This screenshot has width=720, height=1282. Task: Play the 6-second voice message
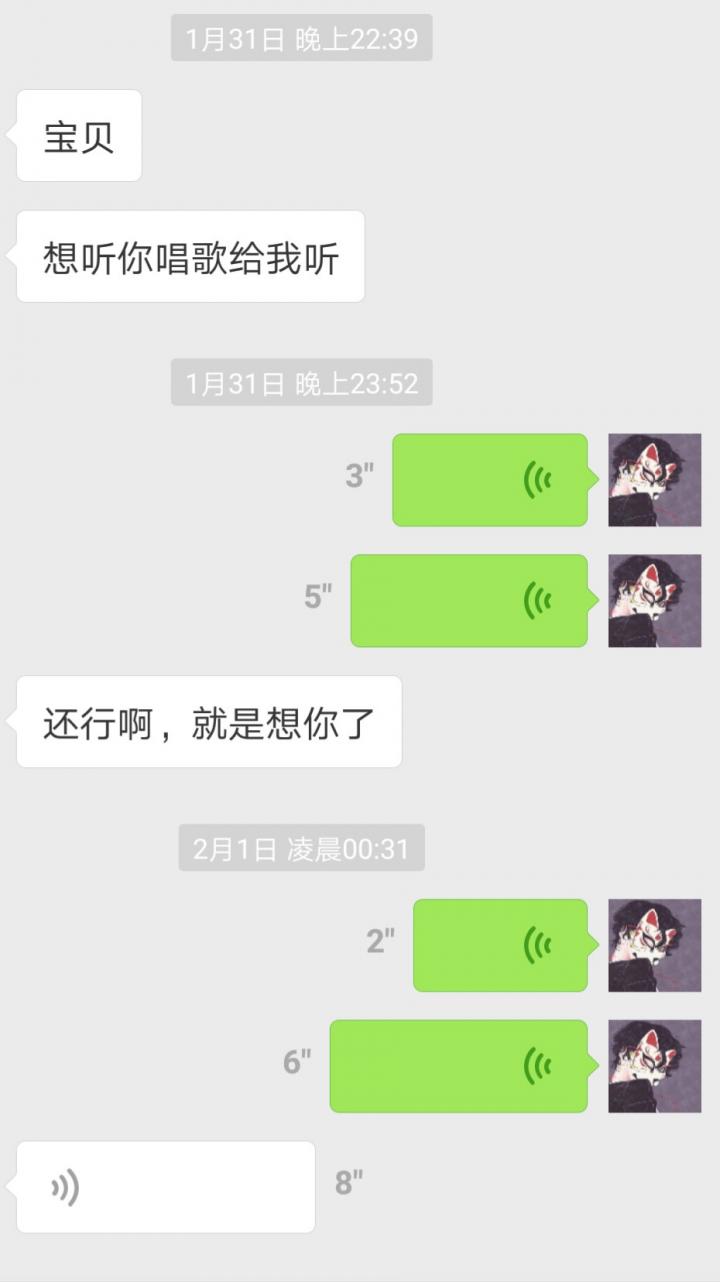coord(458,1066)
